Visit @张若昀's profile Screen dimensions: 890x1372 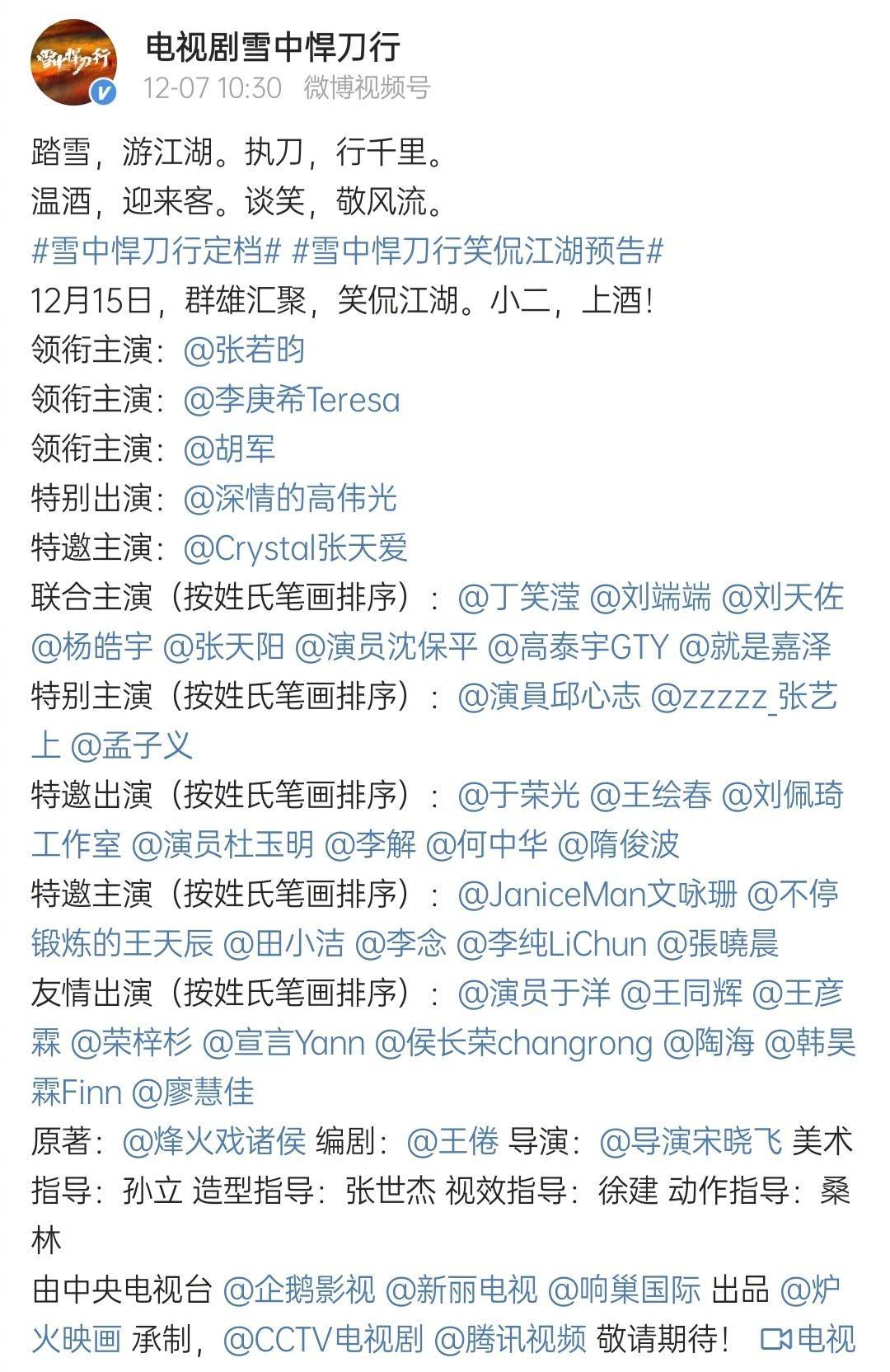pyautogui.click(x=244, y=350)
